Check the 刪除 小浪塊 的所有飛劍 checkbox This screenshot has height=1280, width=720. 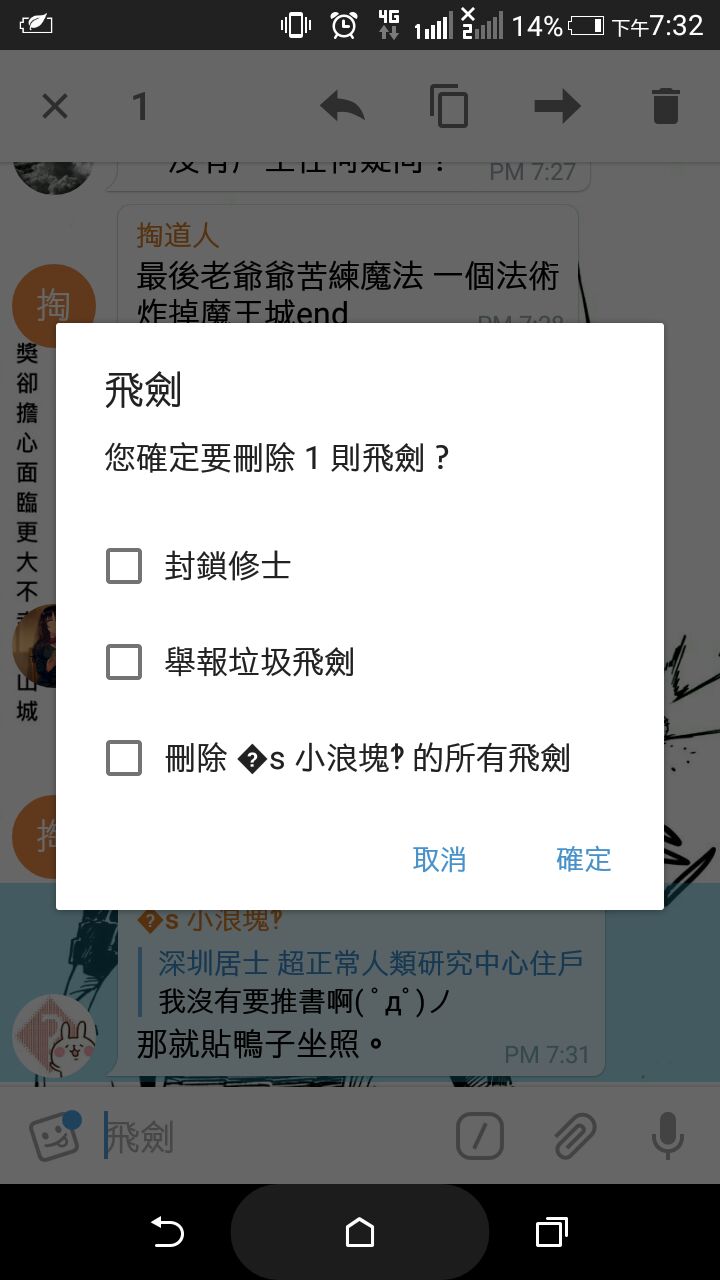(x=124, y=758)
